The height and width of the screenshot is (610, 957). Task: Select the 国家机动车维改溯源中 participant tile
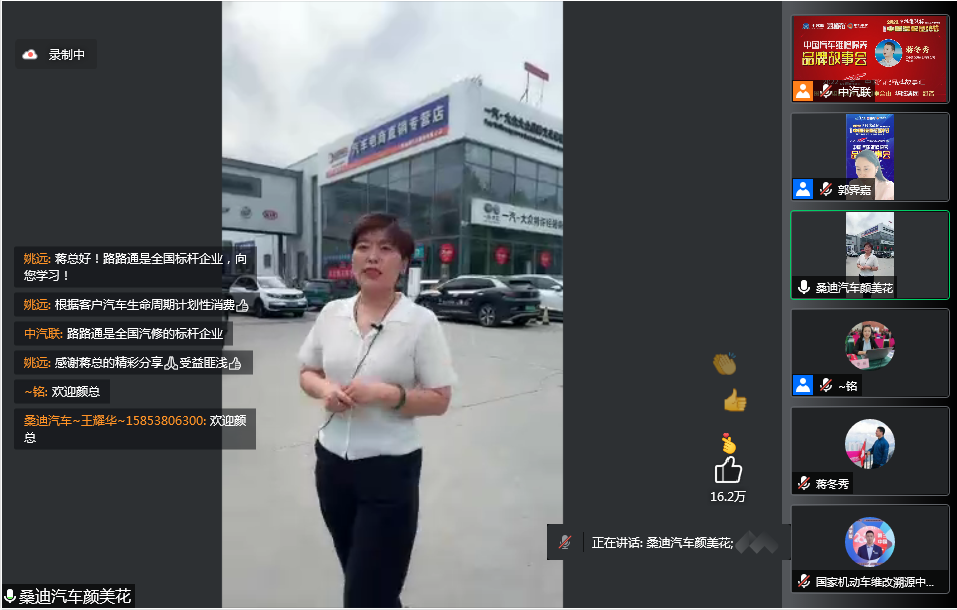[869, 548]
